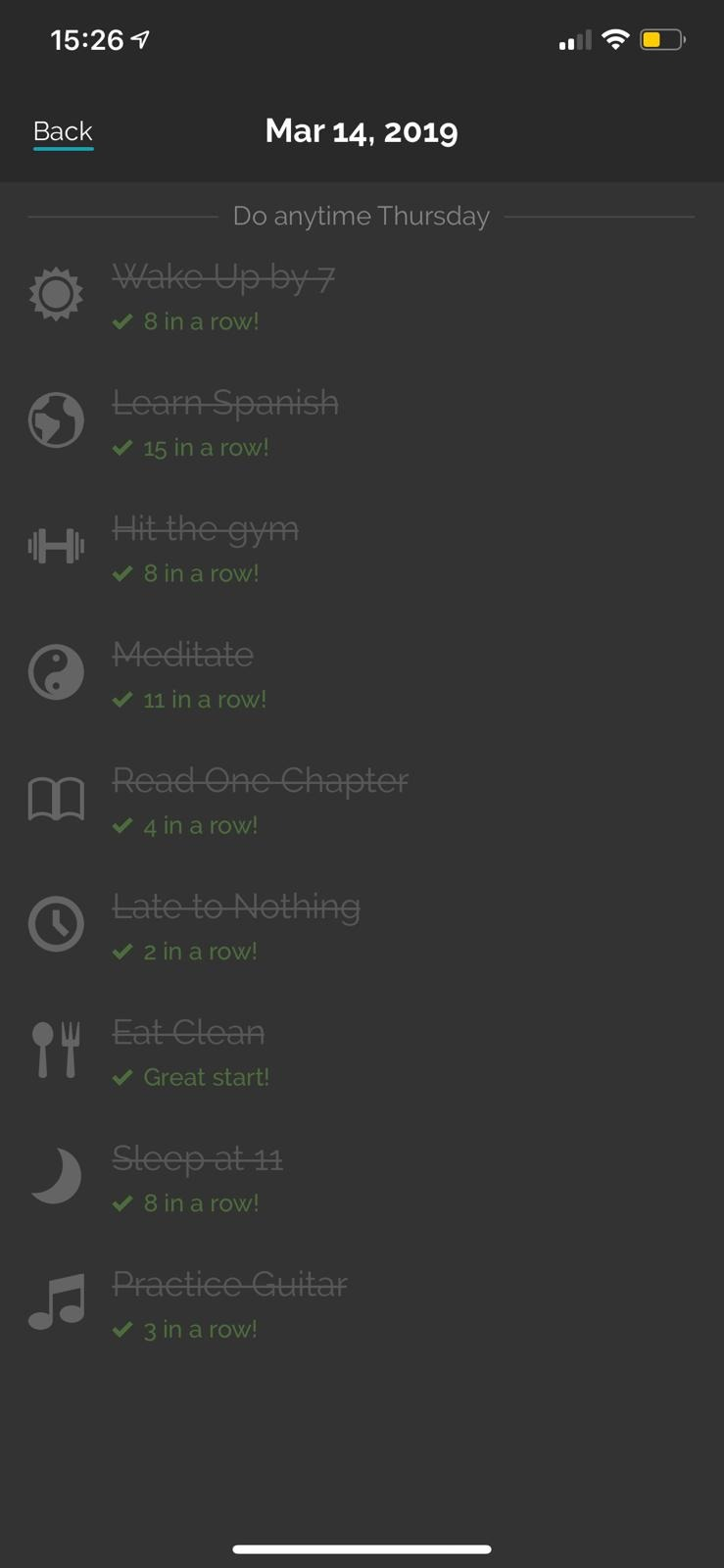Open the Wake Up by 7 habit
The width and height of the screenshot is (724, 1568).
tap(362, 295)
